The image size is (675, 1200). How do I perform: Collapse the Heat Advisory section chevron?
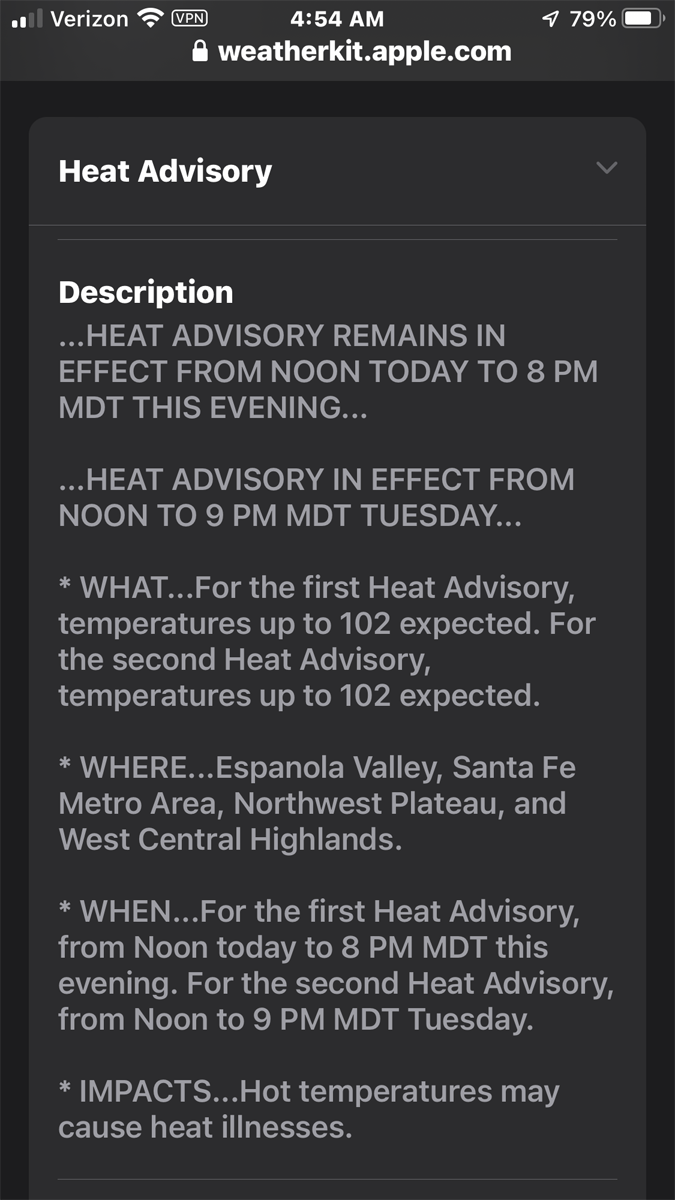[606, 168]
